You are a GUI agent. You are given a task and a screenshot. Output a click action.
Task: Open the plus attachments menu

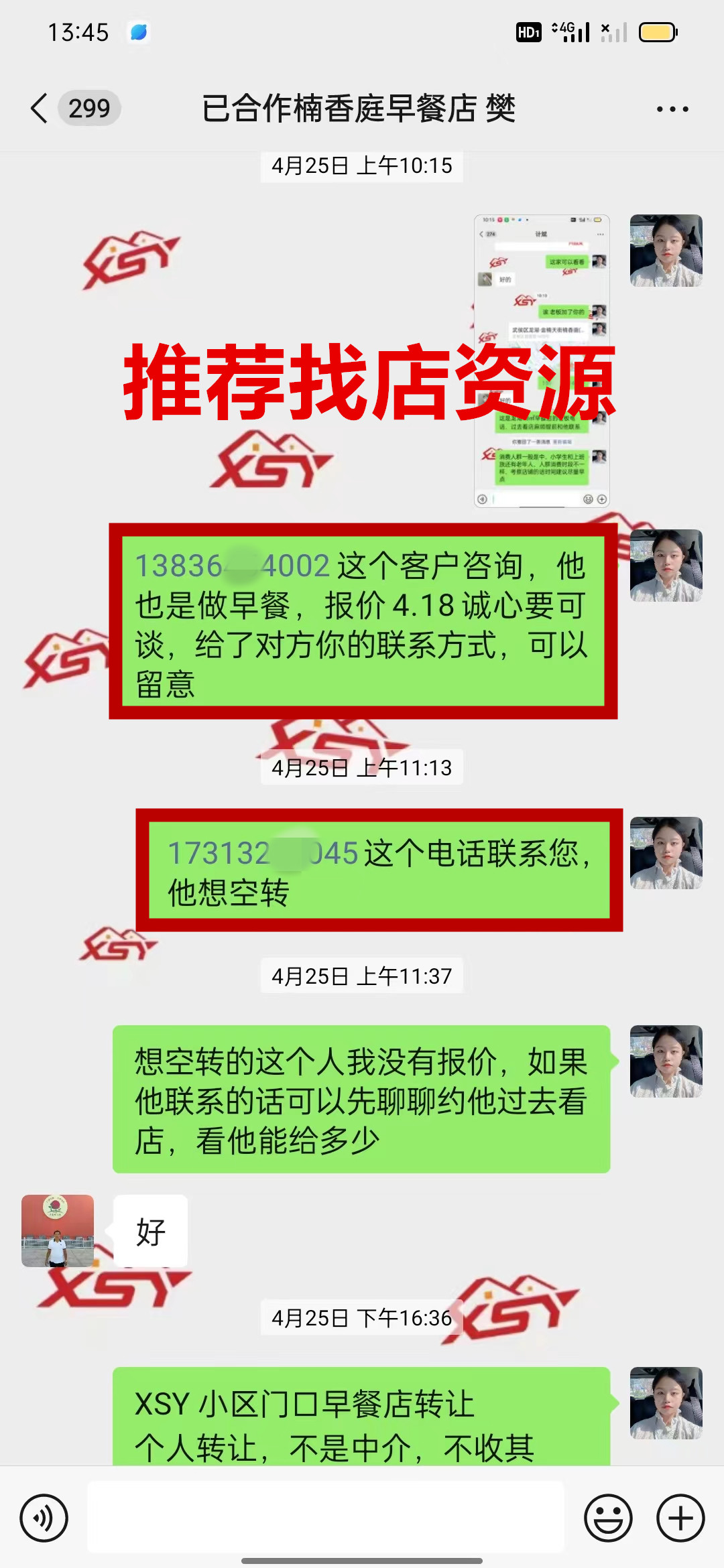coord(680,1518)
